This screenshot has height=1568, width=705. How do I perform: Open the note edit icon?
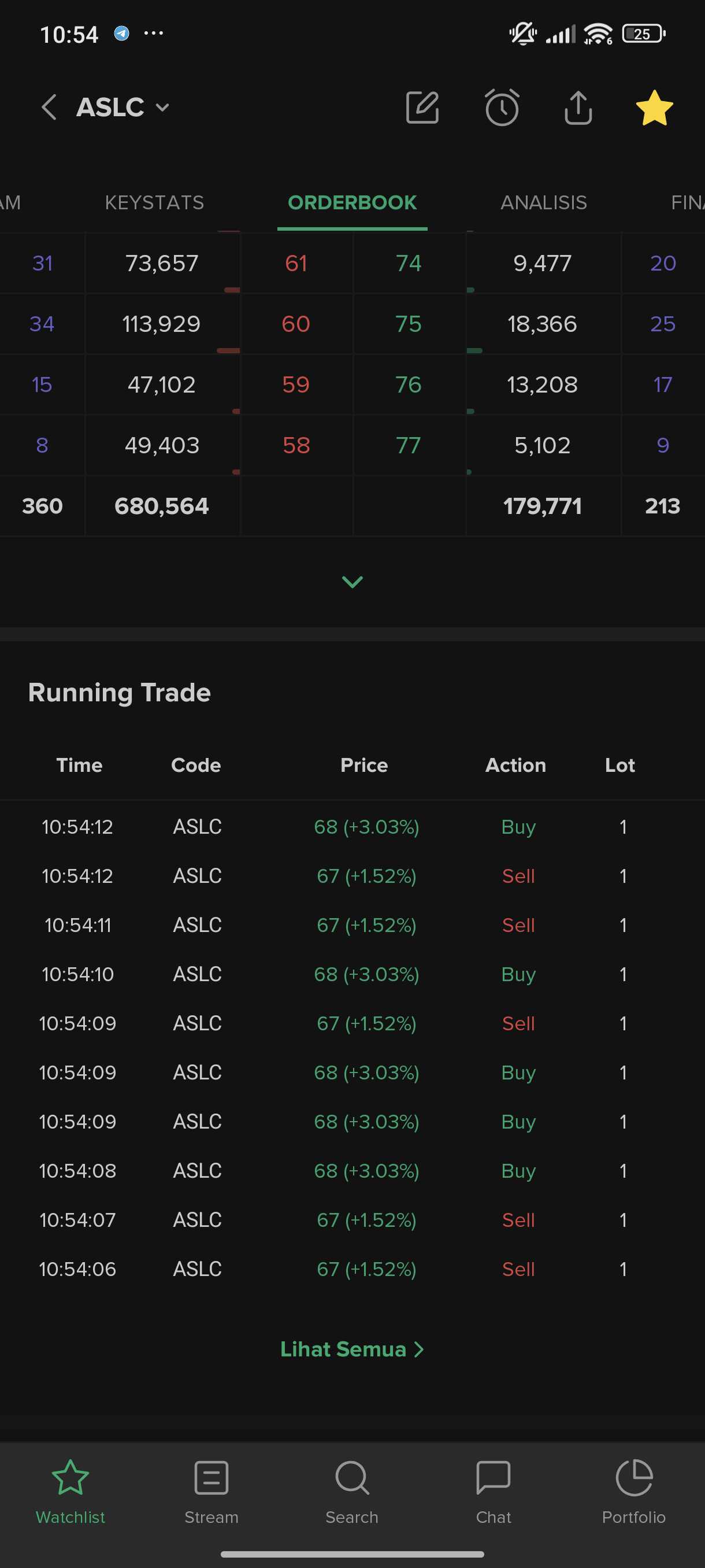point(422,108)
